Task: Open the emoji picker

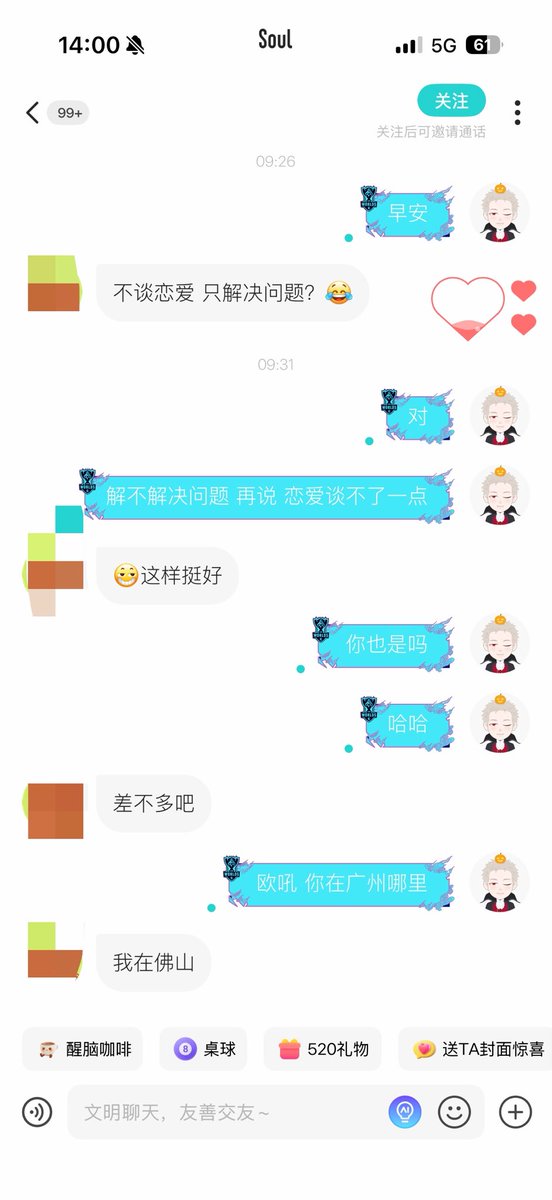Action: pos(454,1112)
